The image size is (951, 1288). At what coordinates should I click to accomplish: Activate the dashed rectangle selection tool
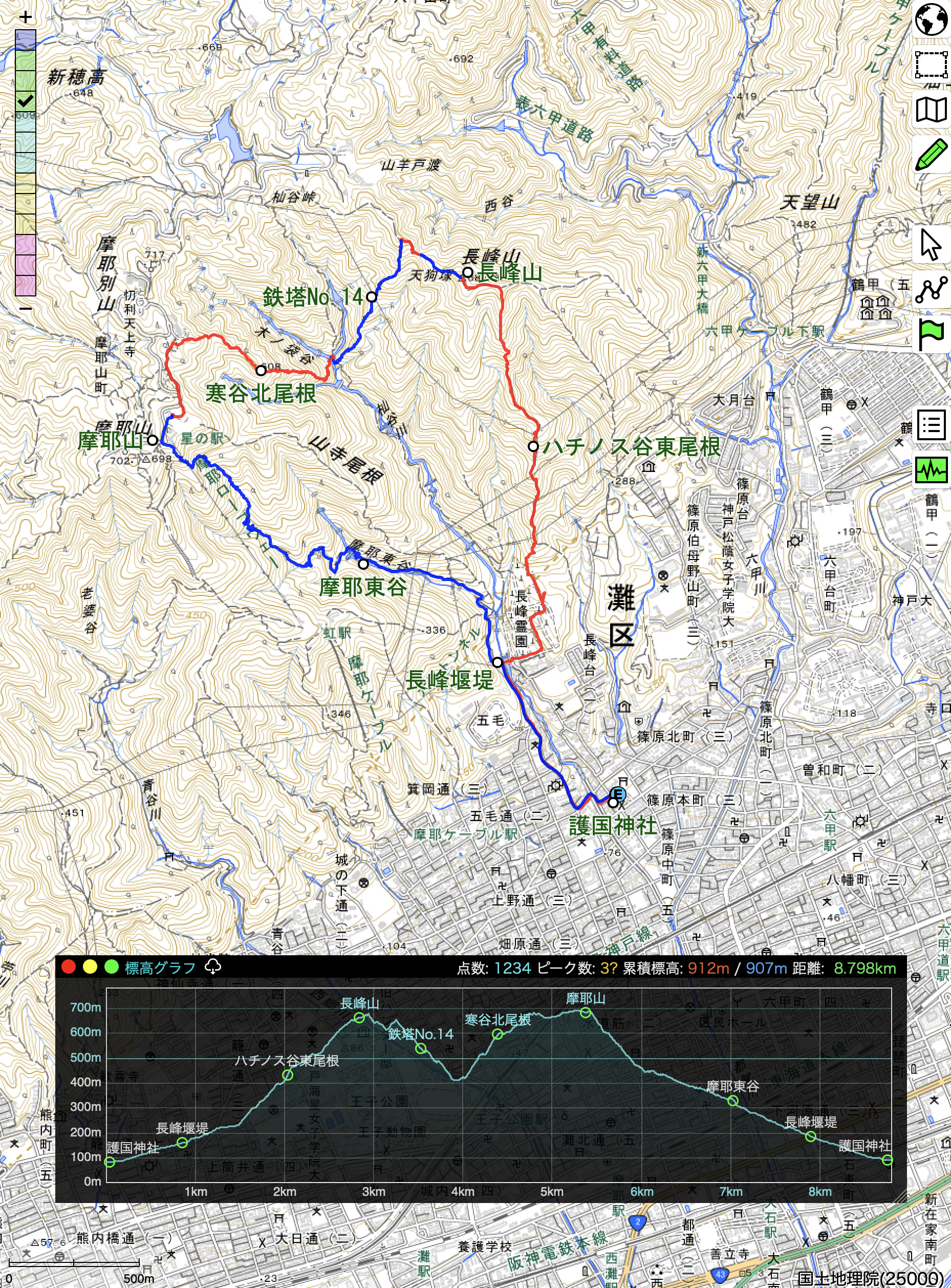(x=931, y=65)
